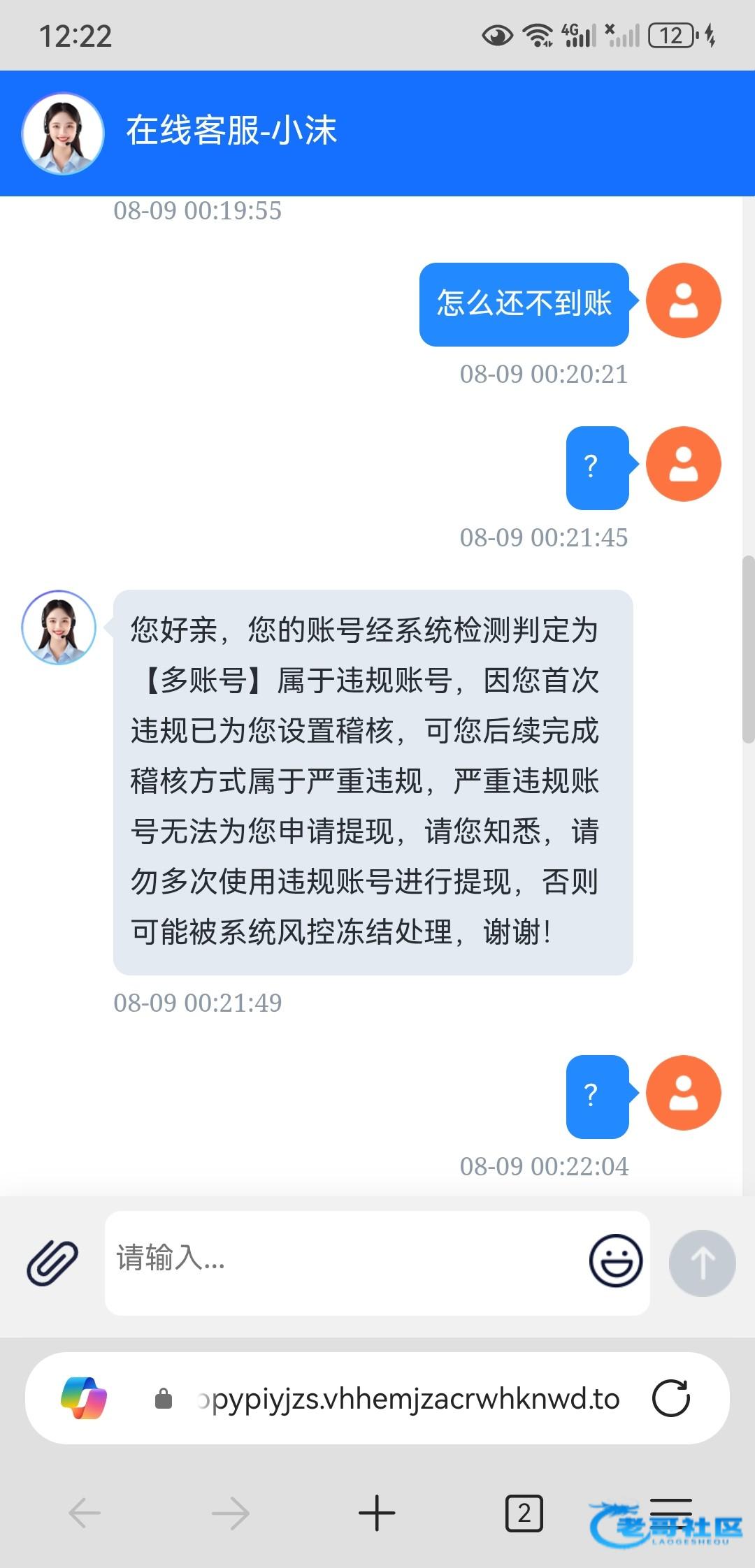Open the Copilot icon in address bar
This screenshot has height=1568, width=755.
[84, 1398]
